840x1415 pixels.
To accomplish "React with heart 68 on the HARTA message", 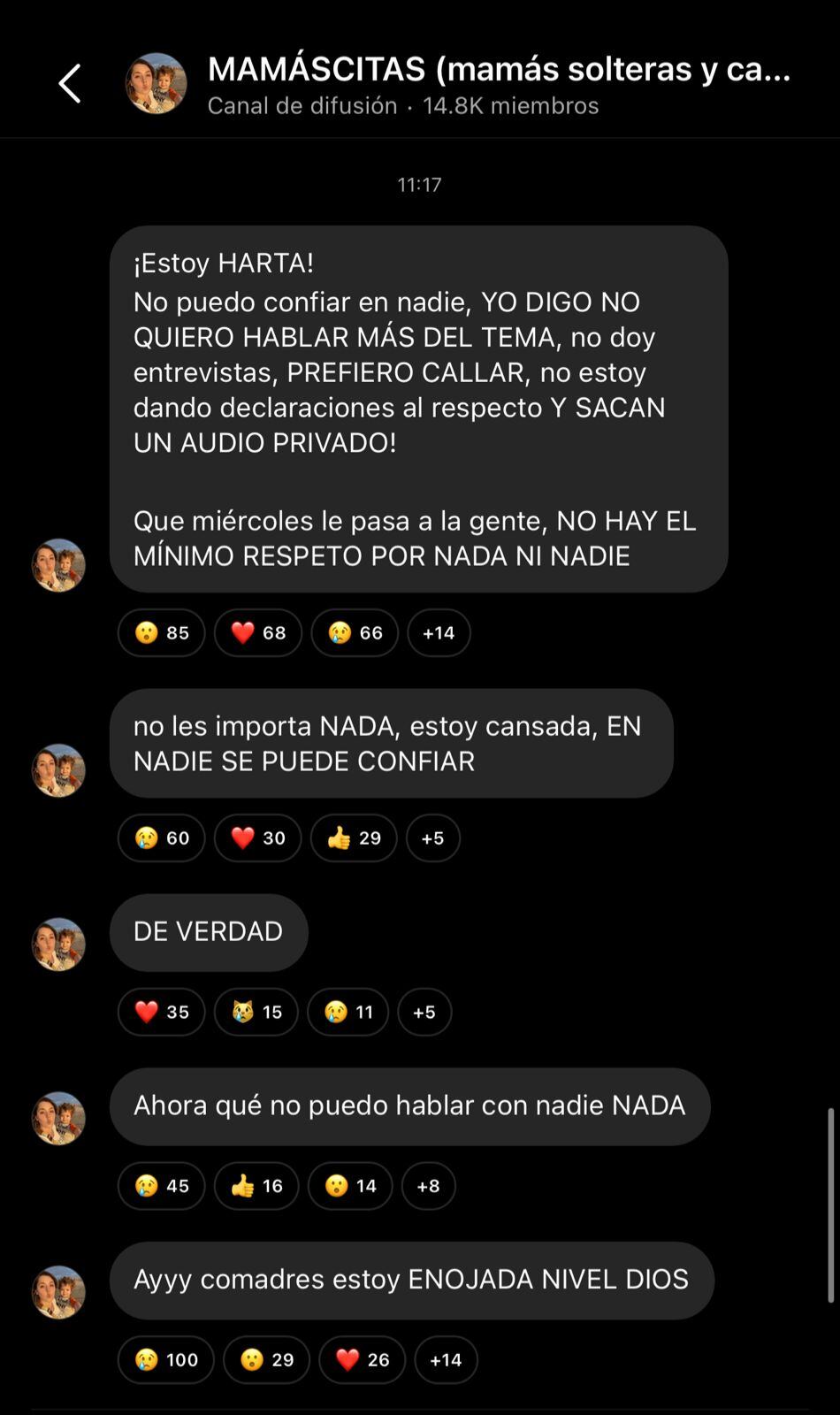I will [x=258, y=633].
